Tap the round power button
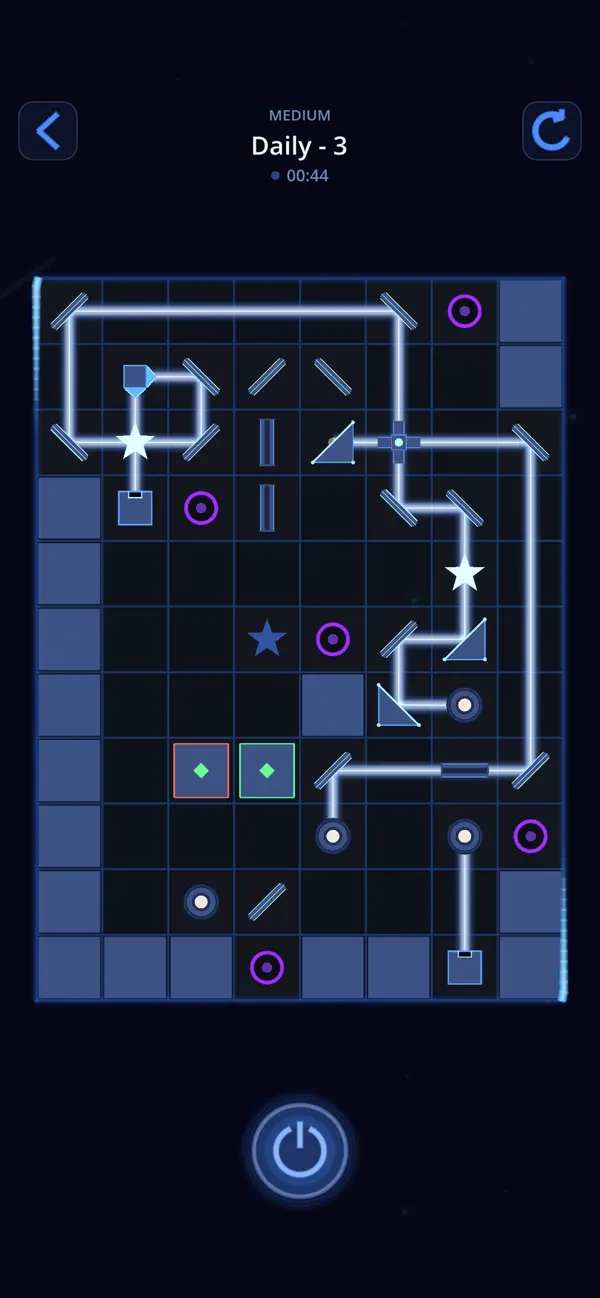 300,1151
